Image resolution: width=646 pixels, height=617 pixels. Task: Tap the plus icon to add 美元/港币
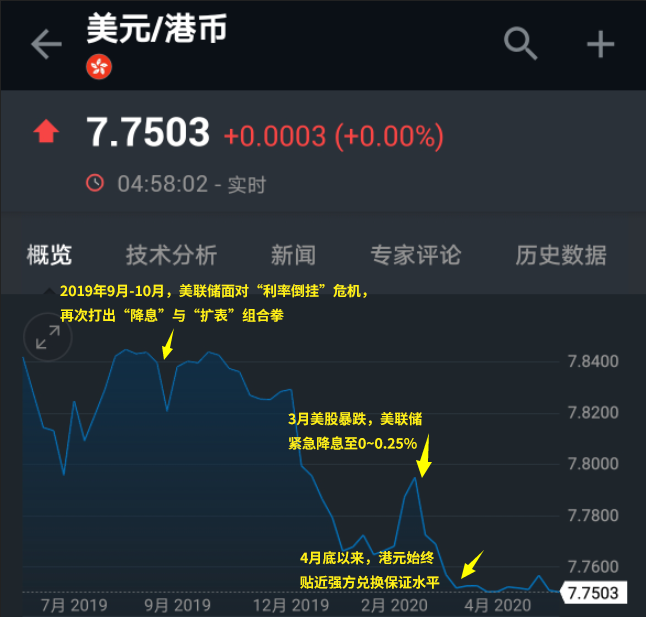[600, 44]
